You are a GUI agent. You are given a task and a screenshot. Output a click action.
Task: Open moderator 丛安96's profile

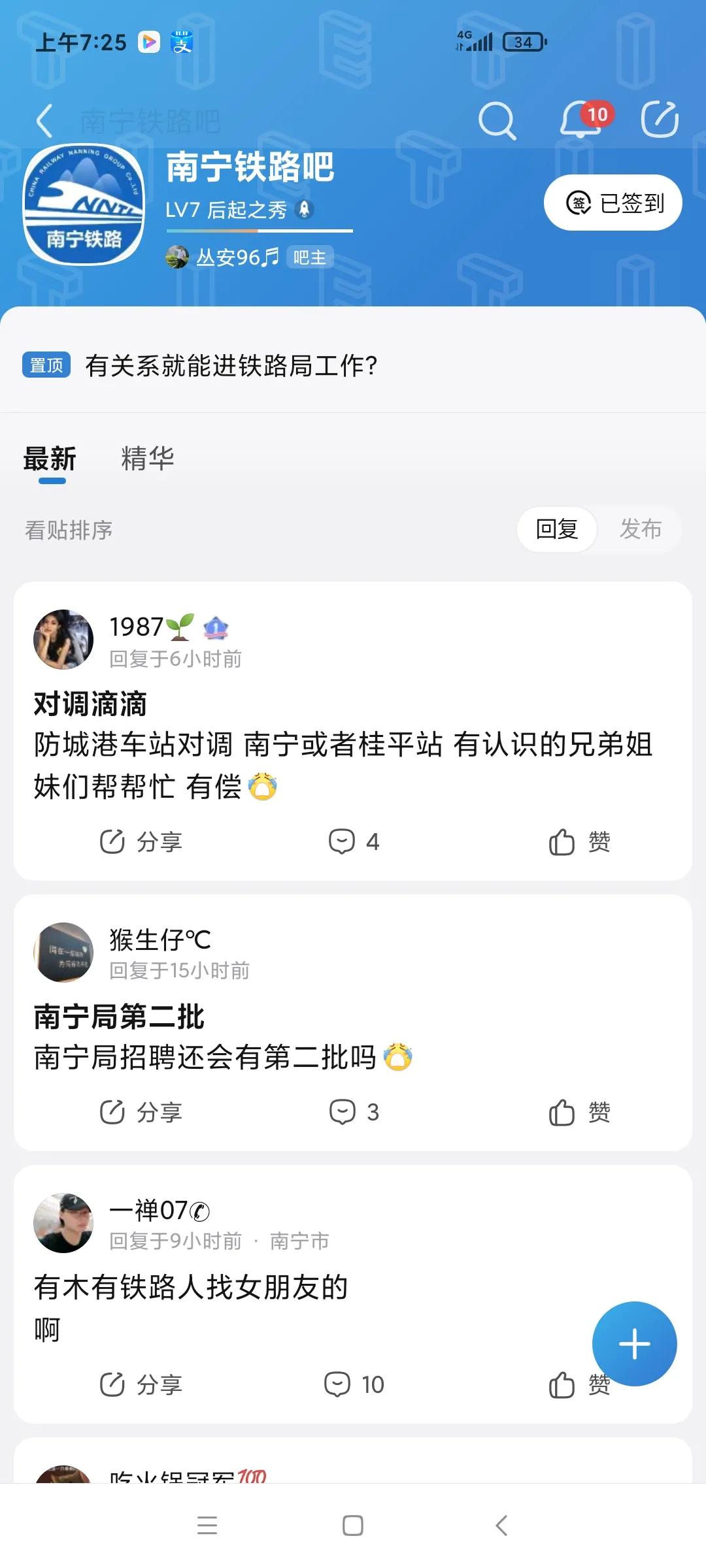point(226,256)
